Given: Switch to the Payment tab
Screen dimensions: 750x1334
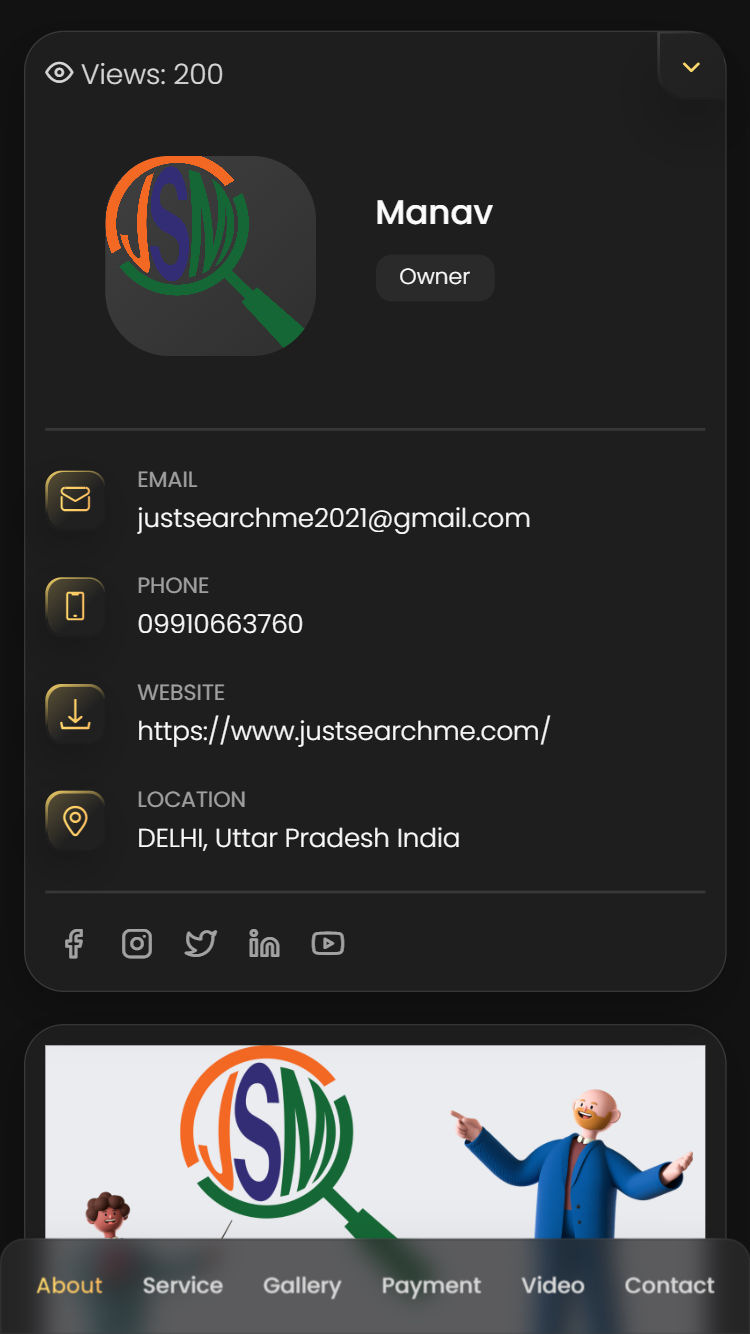Looking at the screenshot, I should [431, 1285].
